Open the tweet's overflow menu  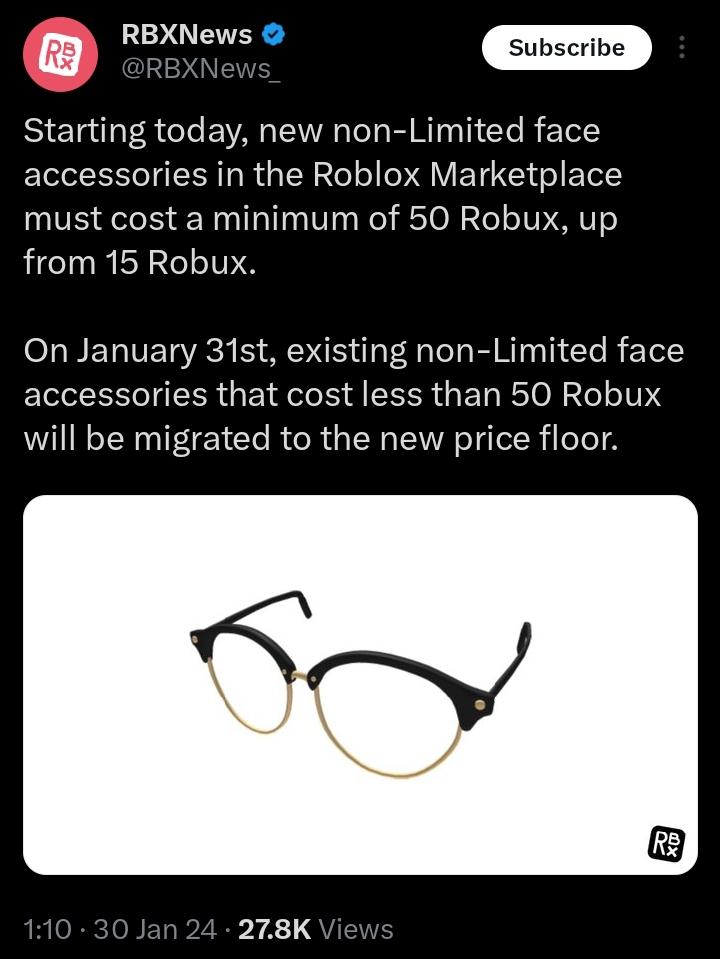[682, 47]
